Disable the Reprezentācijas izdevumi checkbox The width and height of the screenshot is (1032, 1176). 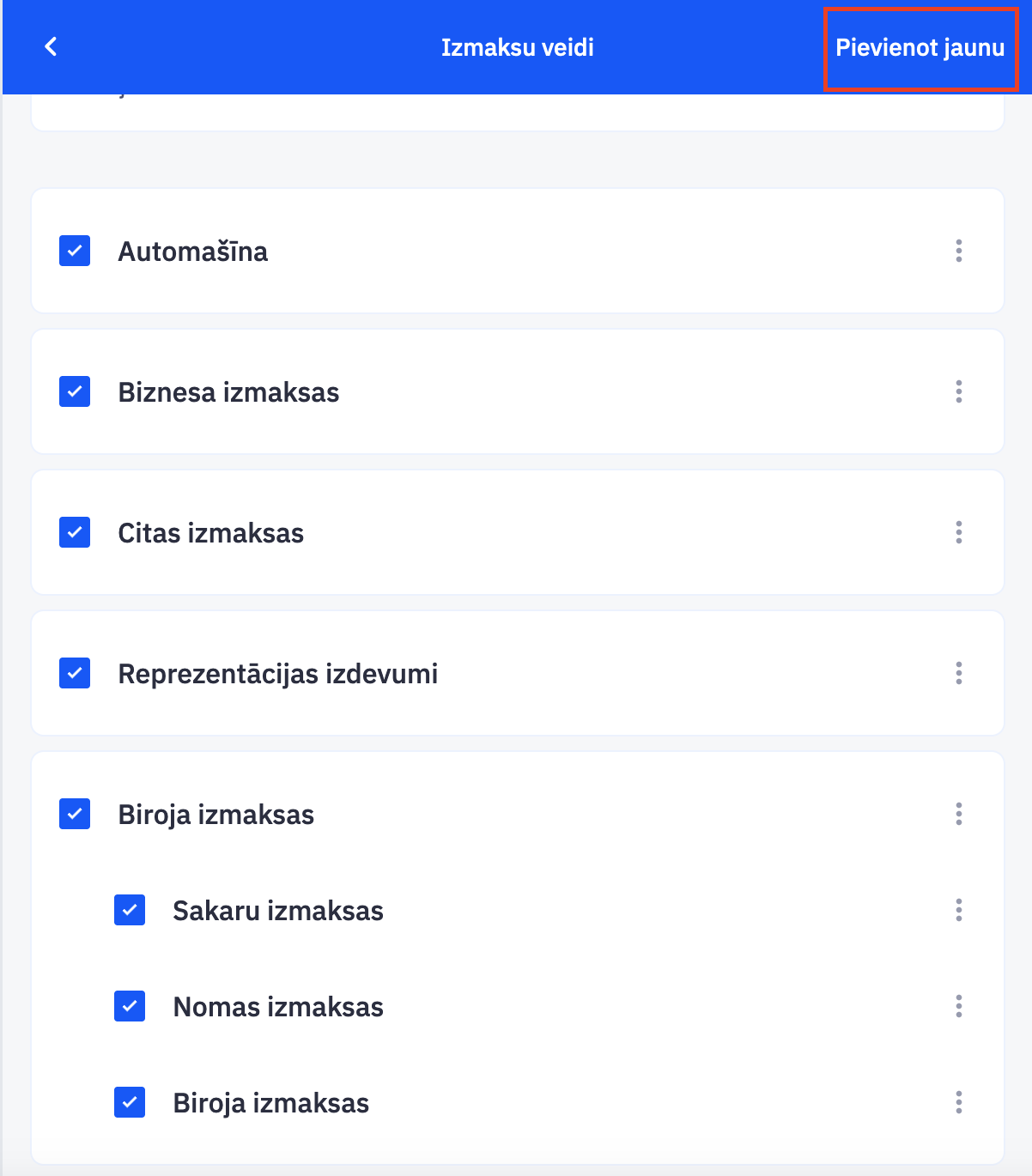[75, 673]
